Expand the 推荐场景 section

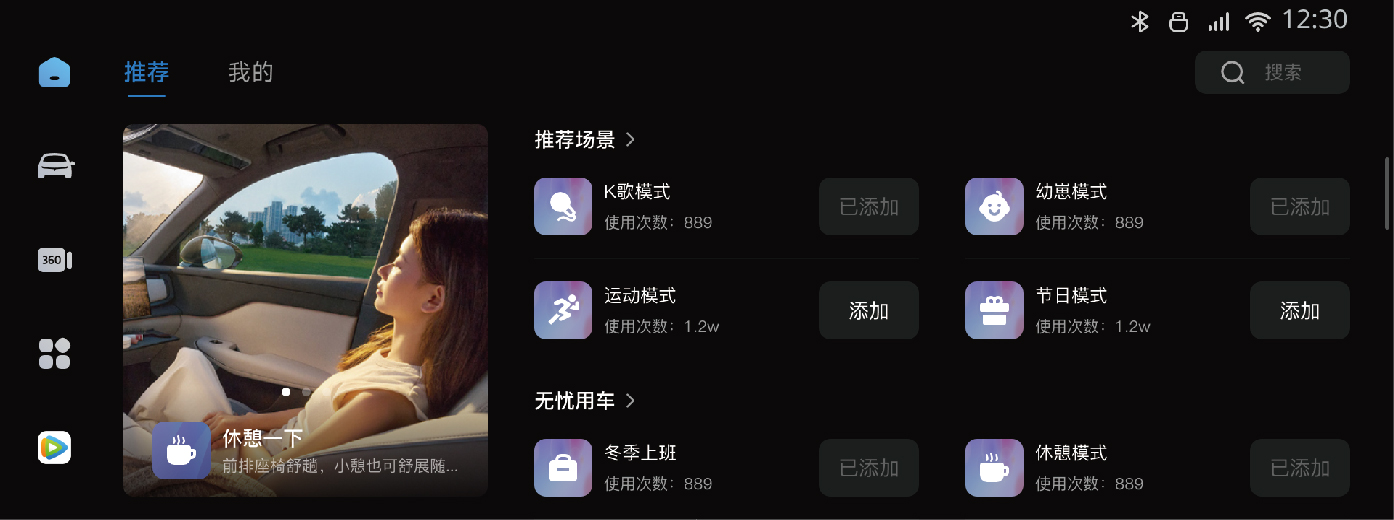point(585,140)
